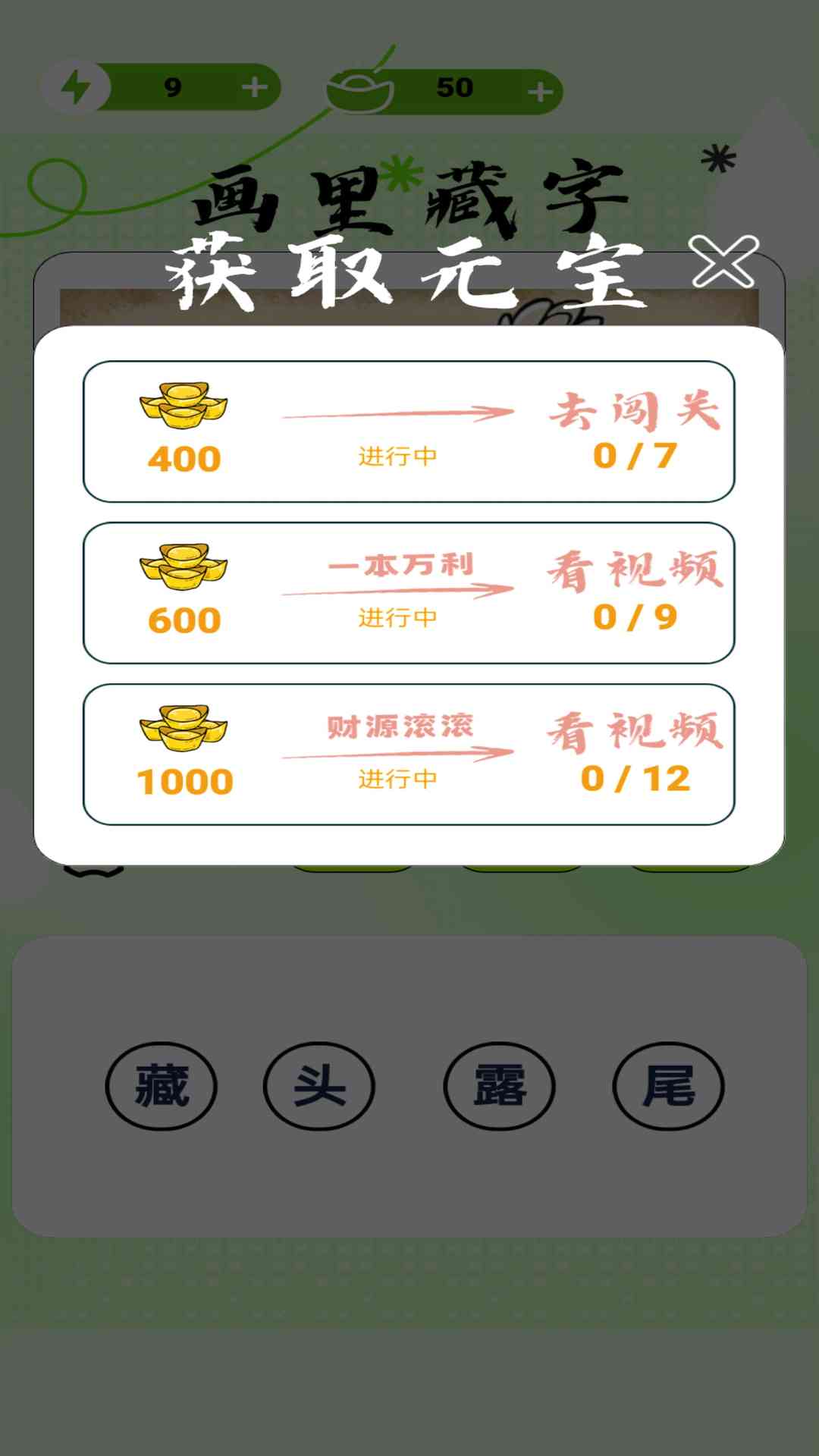Click 看视频 on the 财源滚滚 row
This screenshot has height=1456, width=819.
click(x=635, y=730)
